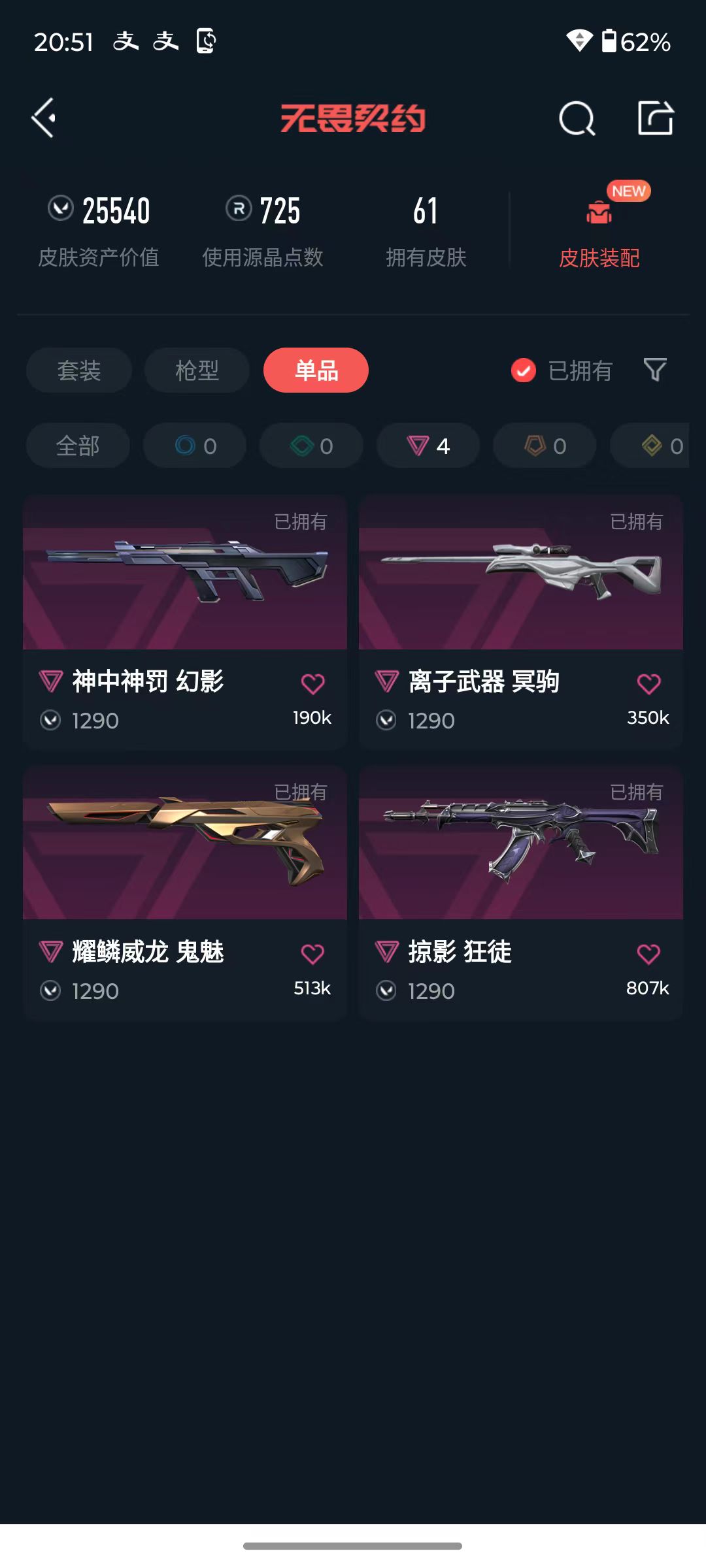Open the search icon
Screen dimensions: 706x1568
coord(577,119)
